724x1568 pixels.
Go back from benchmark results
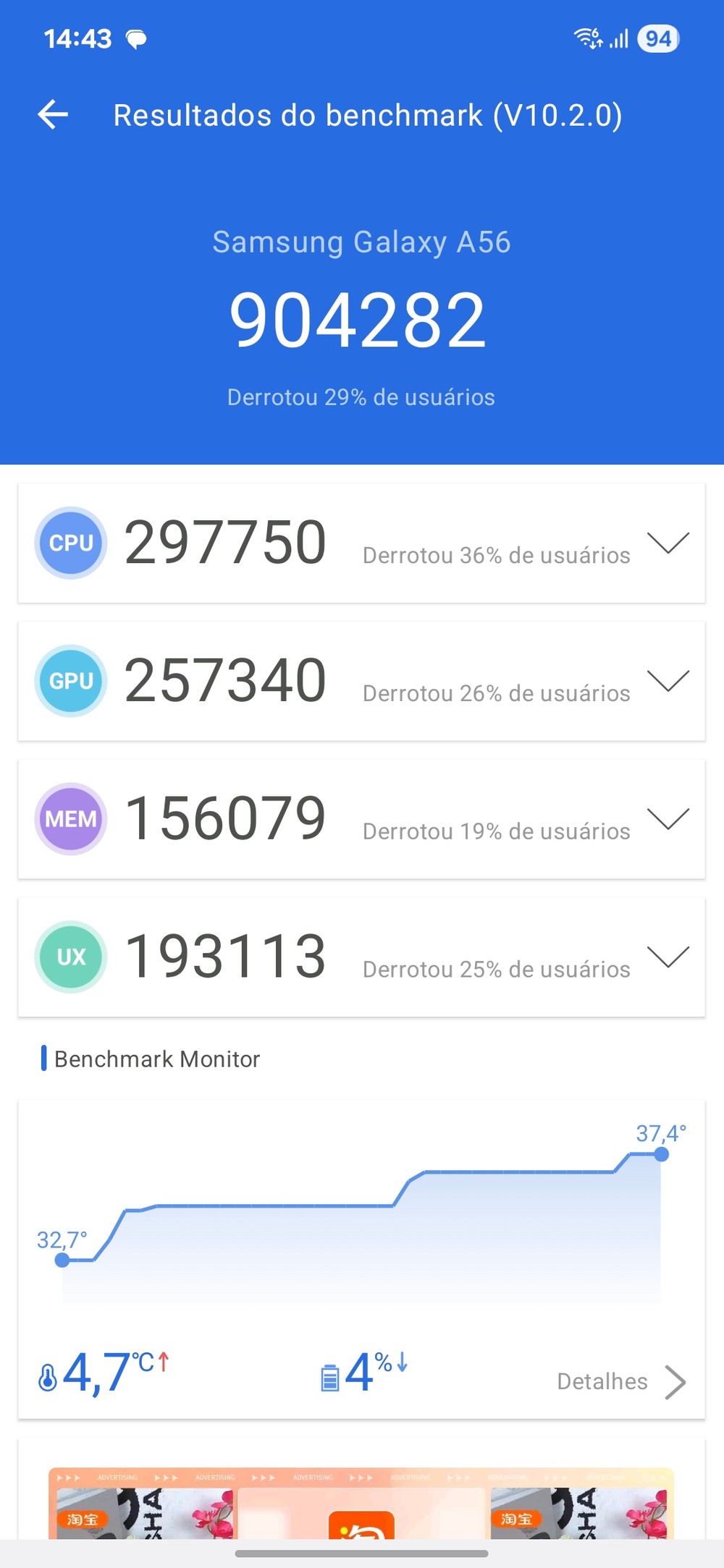pos(53,115)
